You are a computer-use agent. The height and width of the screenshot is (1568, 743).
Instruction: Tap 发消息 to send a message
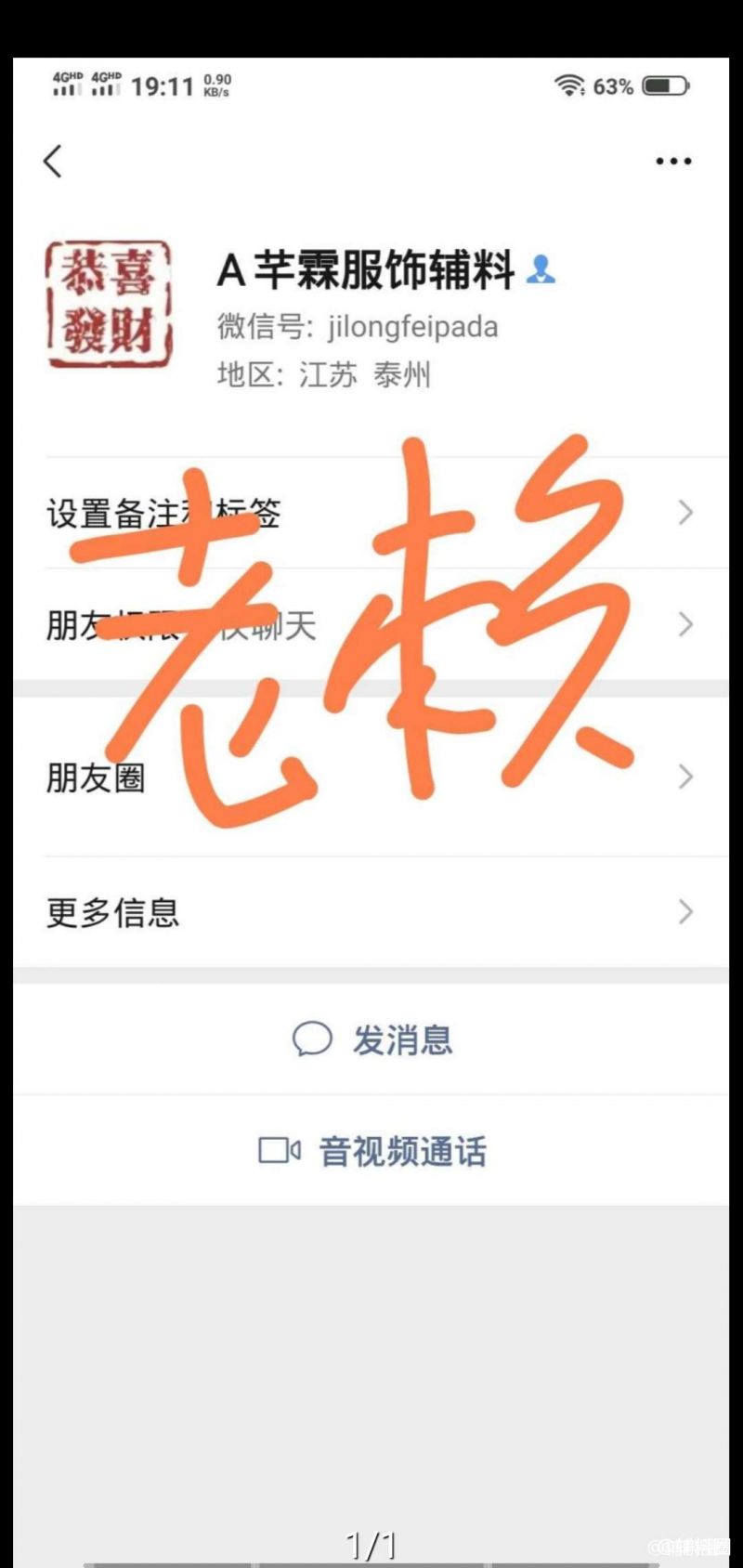371,1039
